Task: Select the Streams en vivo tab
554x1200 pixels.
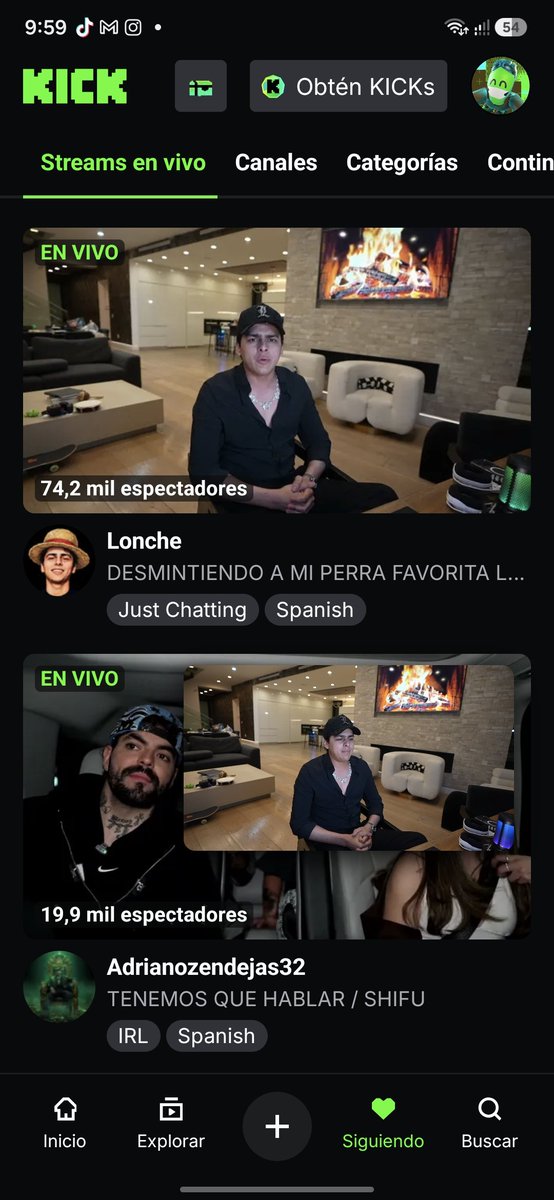Action: 123,163
